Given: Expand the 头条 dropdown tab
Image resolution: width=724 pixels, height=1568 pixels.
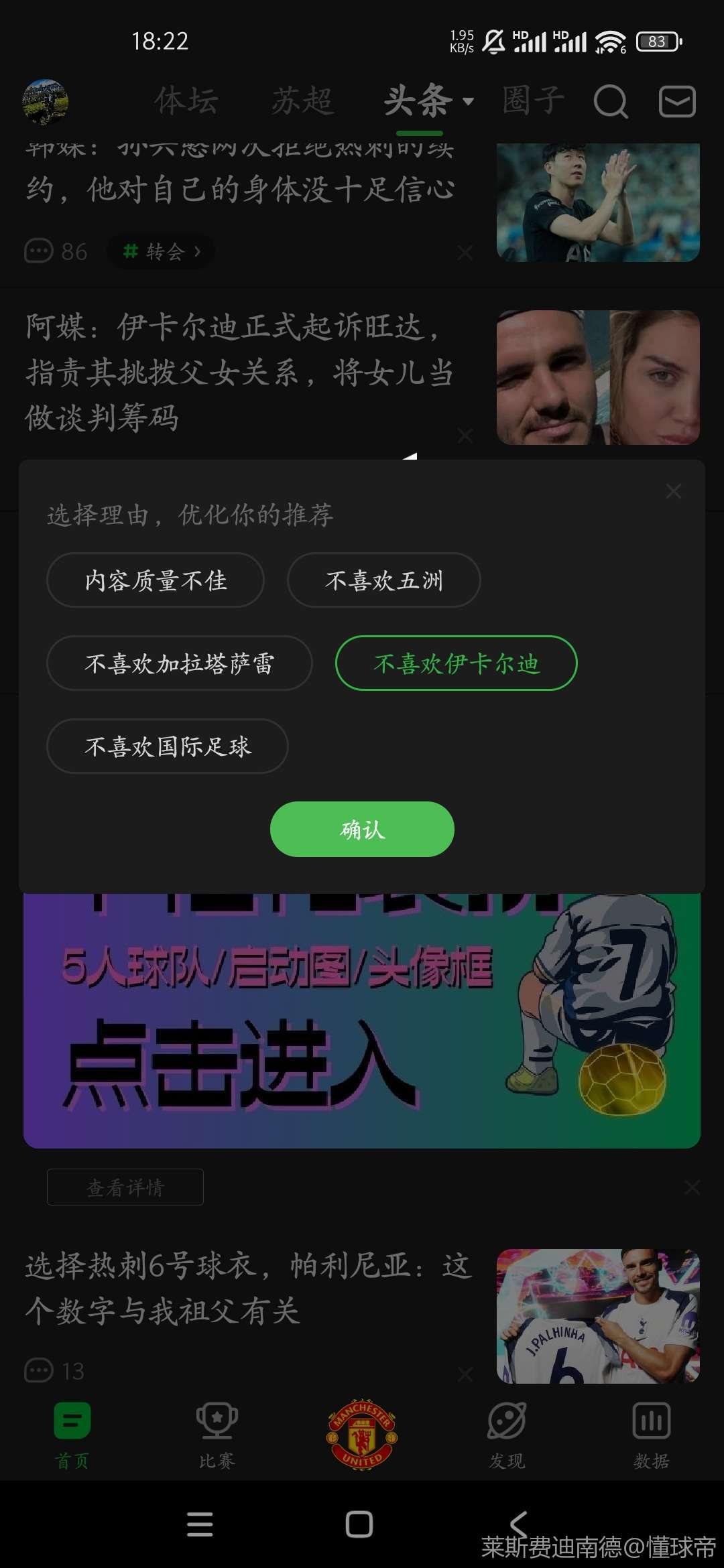Looking at the screenshot, I should pyautogui.click(x=428, y=102).
